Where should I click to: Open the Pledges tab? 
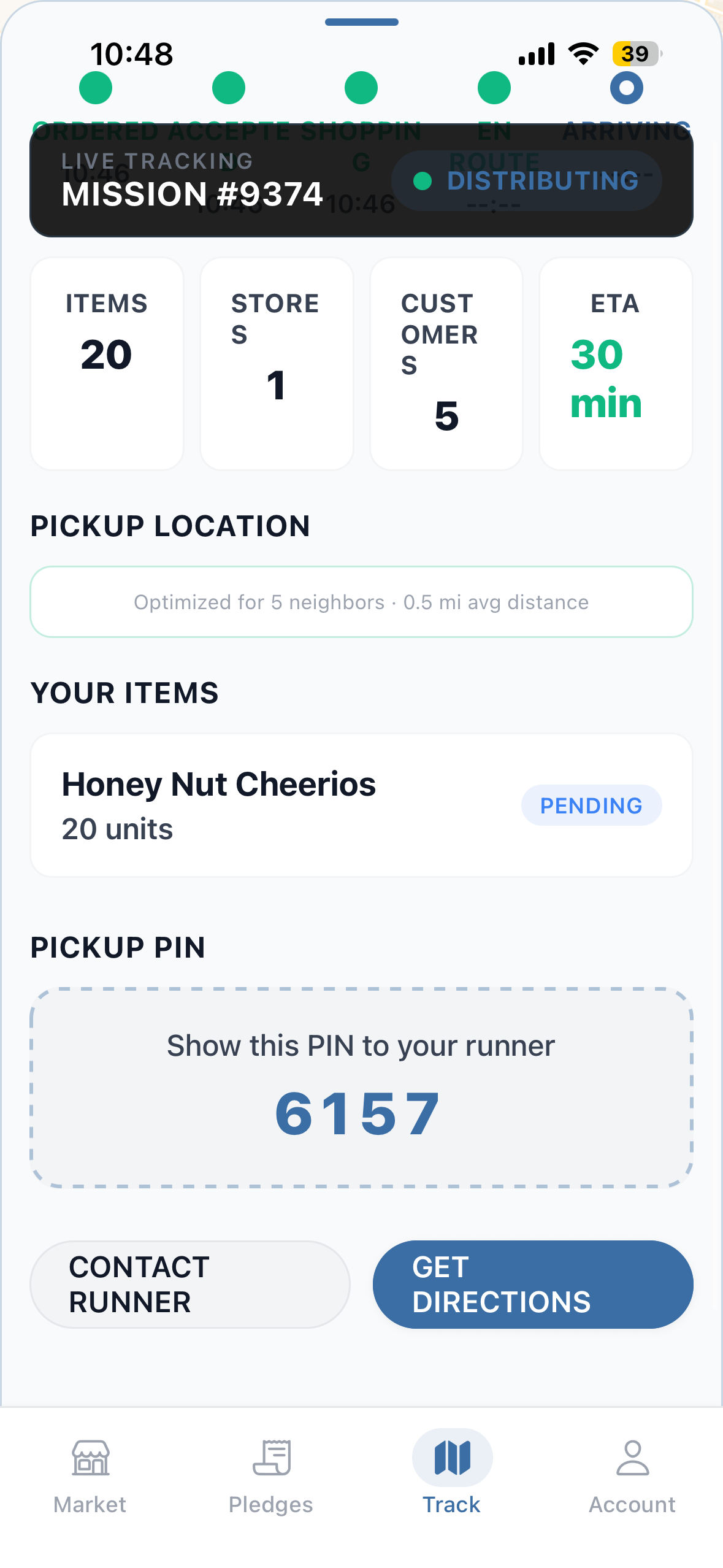click(270, 1476)
